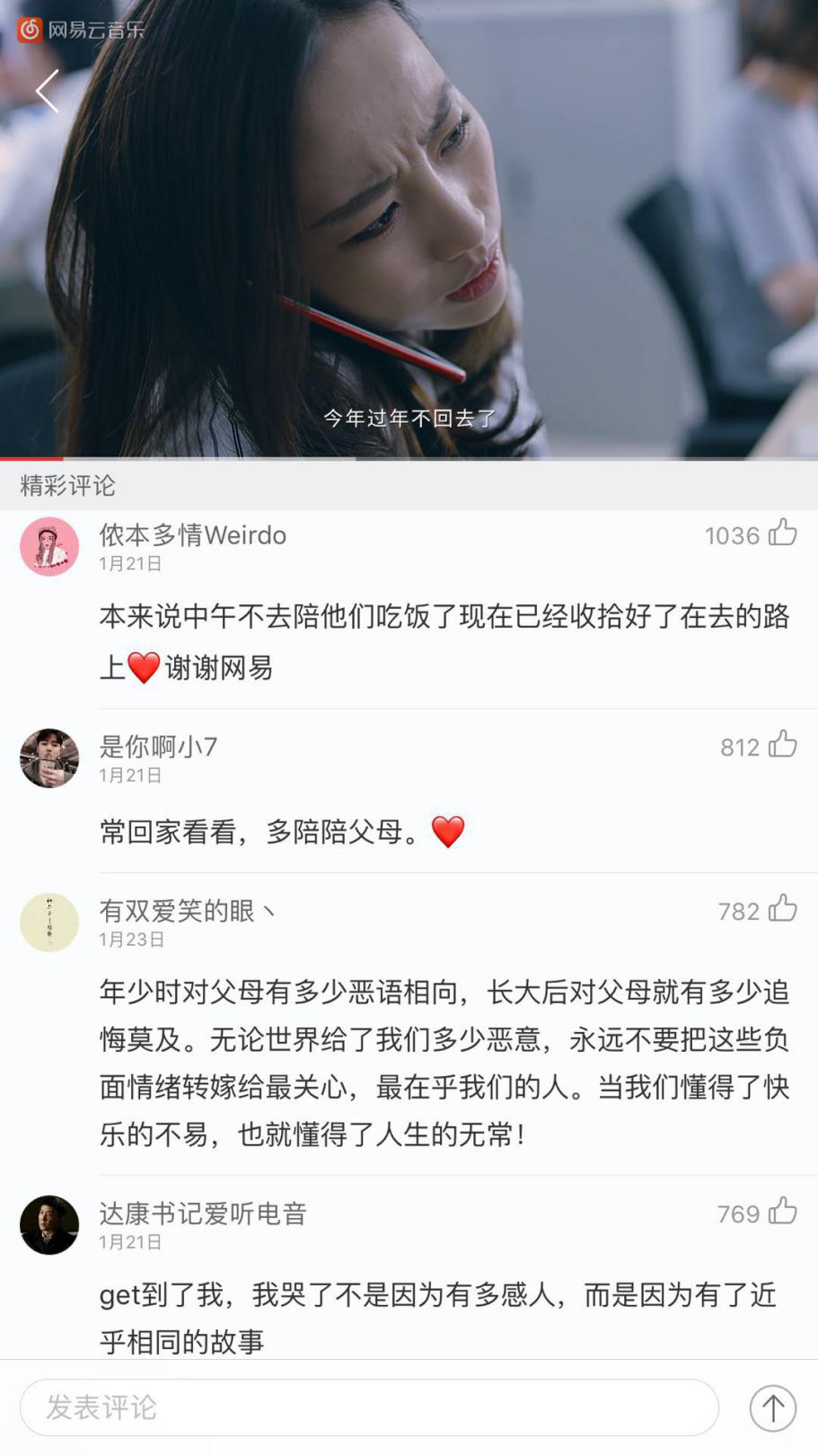View 有双爱笑的眼's avatar profile
This screenshot has height=1456, width=818.
click(49, 922)
